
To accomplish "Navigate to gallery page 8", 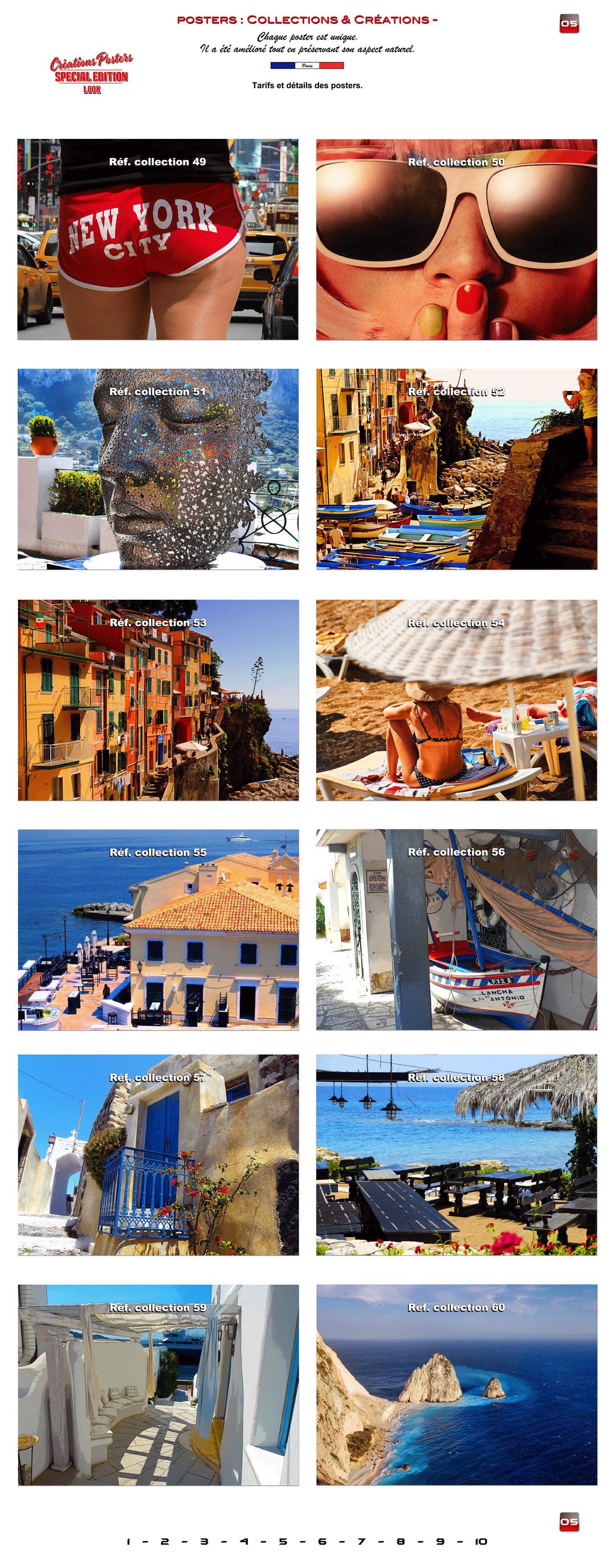I will click(401, 1541).
